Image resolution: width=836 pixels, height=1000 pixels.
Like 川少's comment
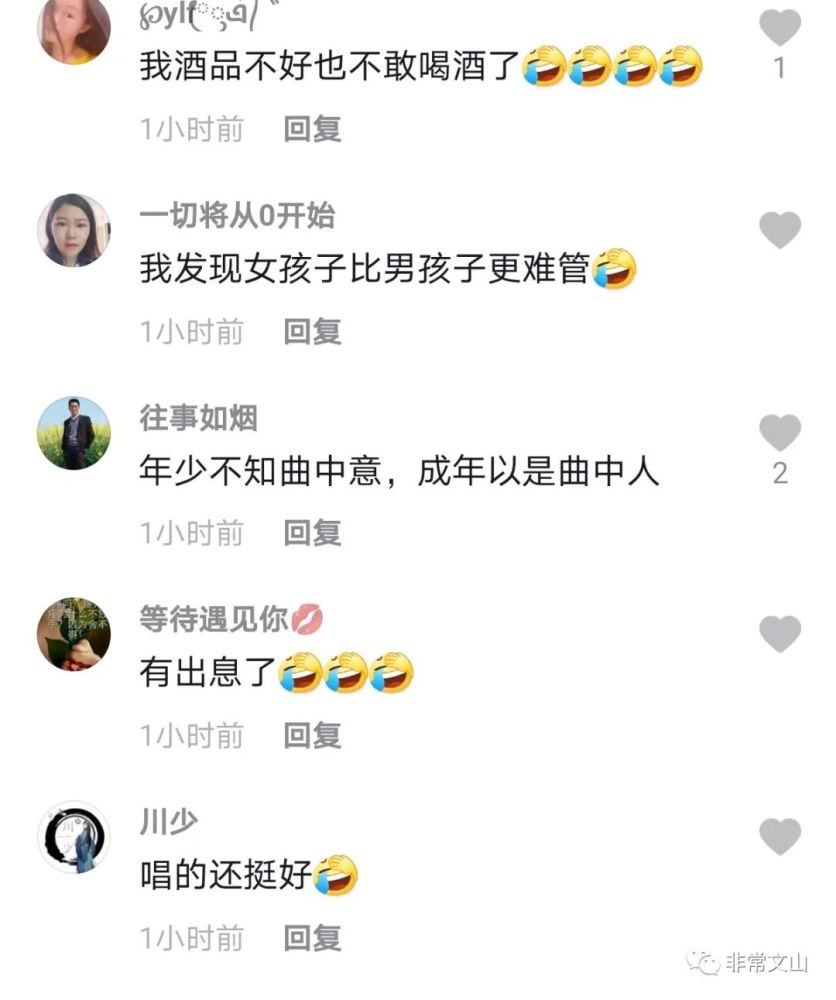click(780, 836)
